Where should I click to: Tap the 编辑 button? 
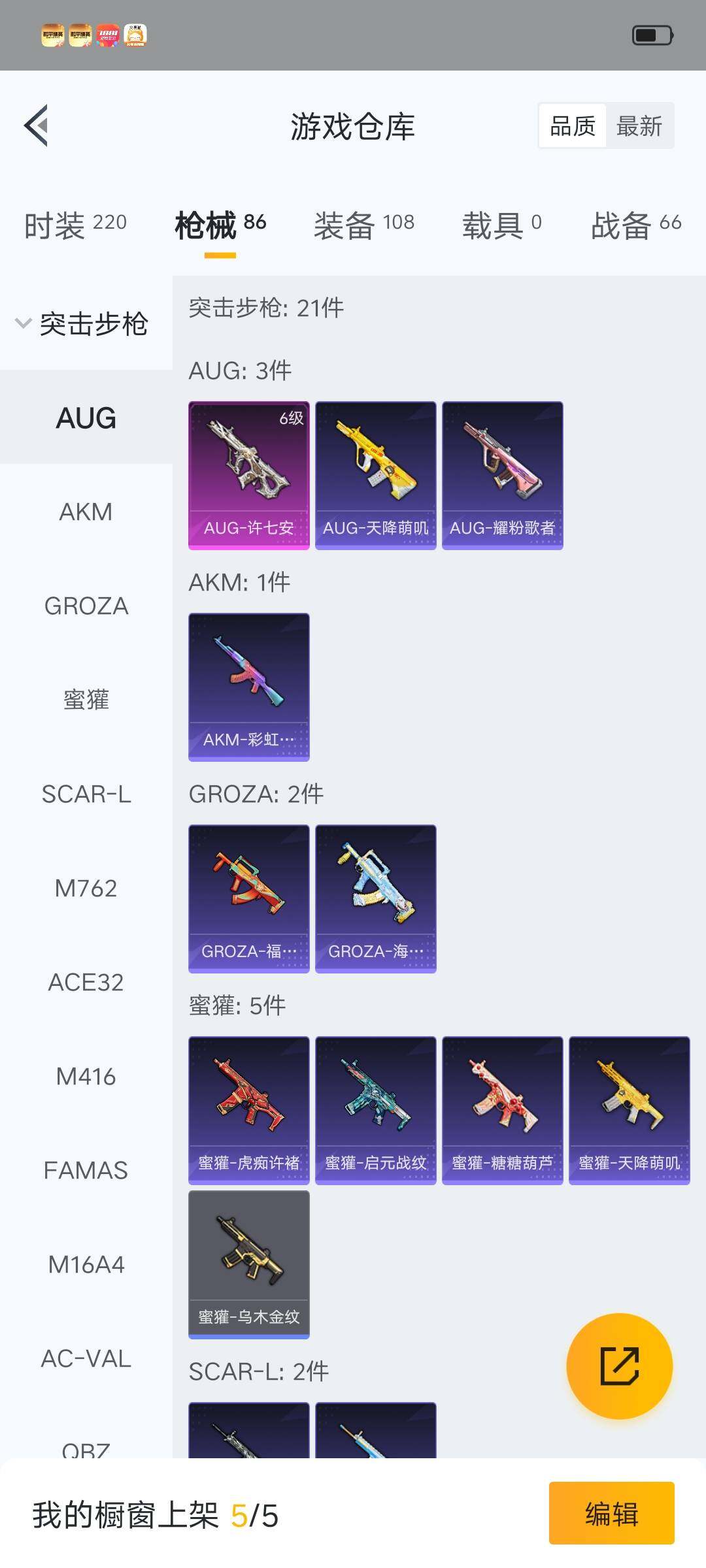[611, 1513]
